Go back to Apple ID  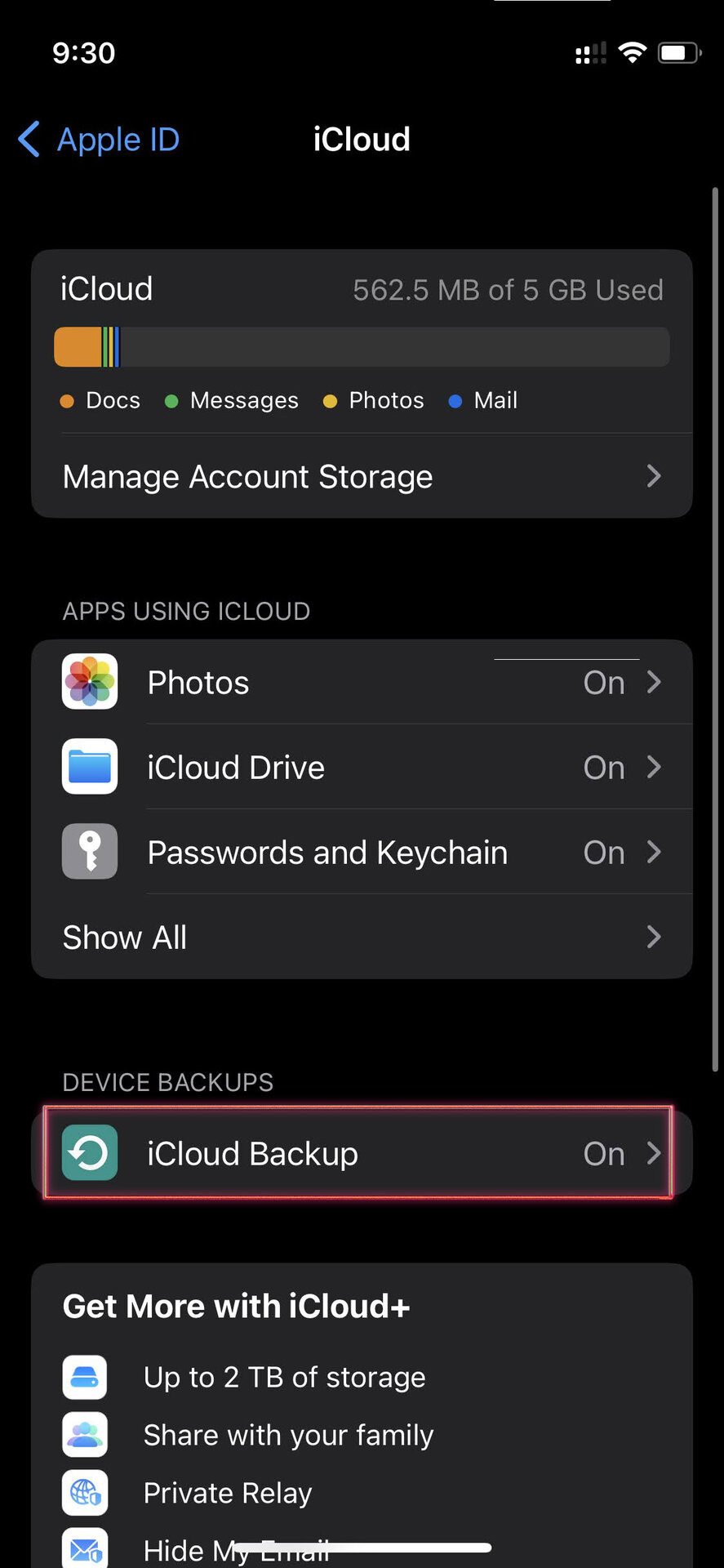click(x=100, y=140)
